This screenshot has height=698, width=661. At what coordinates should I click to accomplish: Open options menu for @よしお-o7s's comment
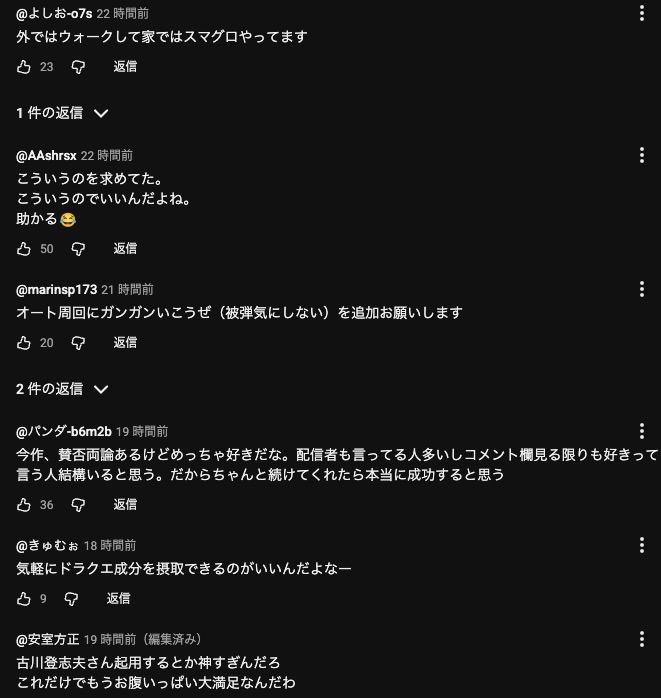coord(642,14)
